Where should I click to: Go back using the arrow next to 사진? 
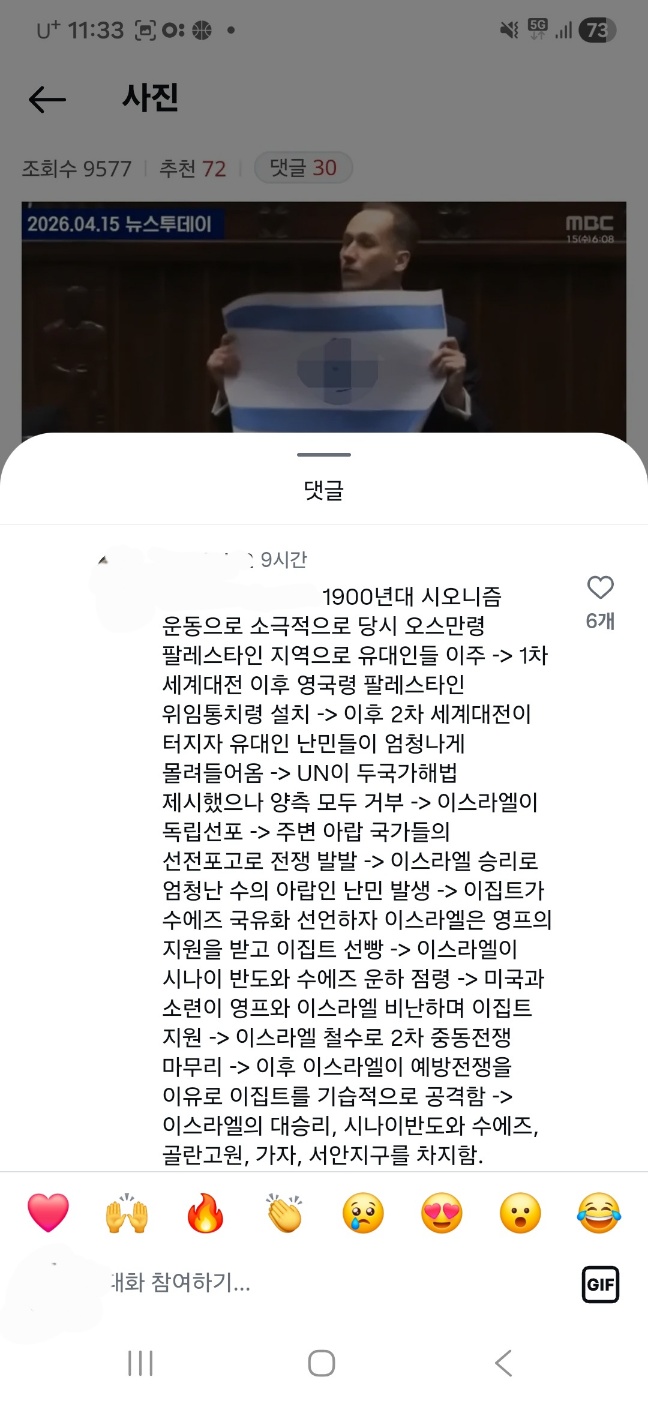(47, 99)
